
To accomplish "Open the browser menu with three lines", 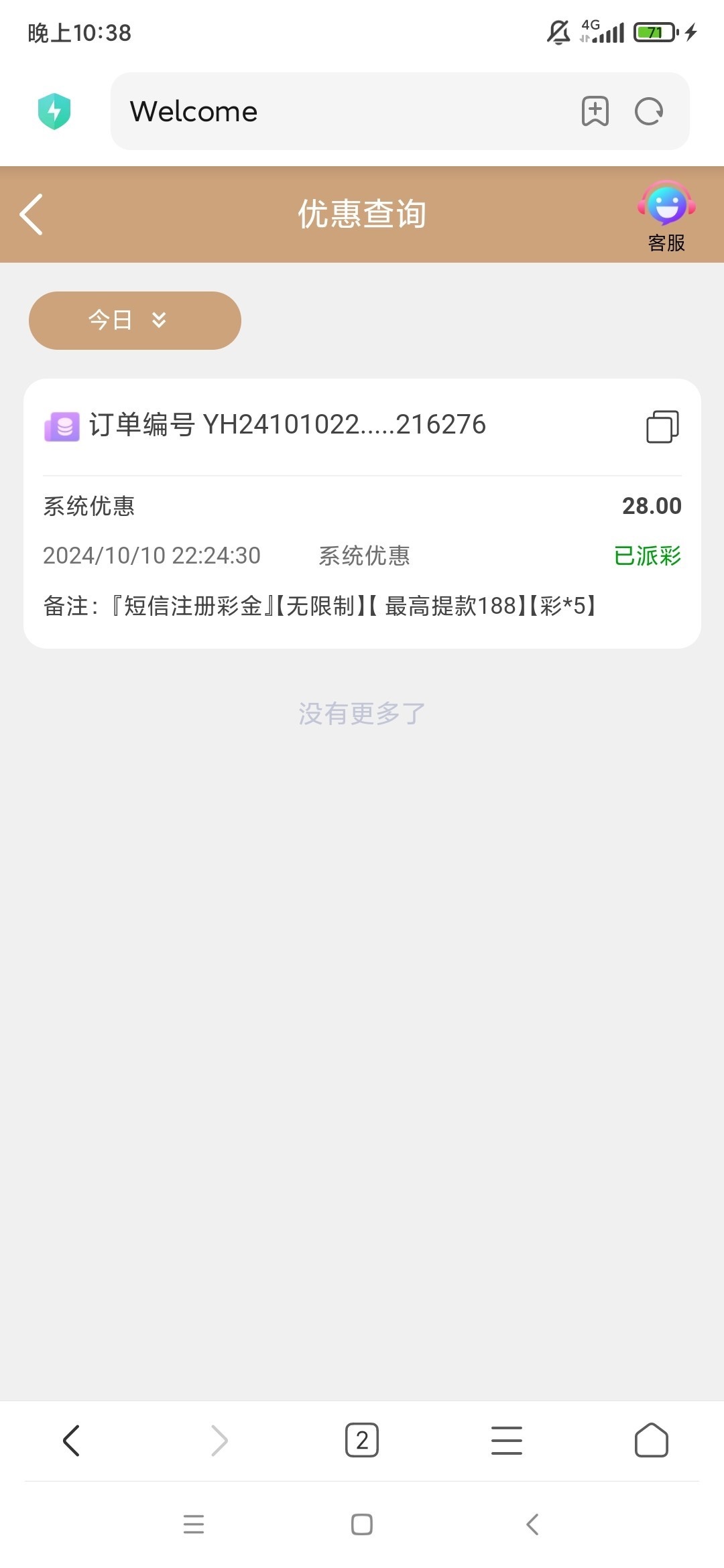I will click(507, 1439).
